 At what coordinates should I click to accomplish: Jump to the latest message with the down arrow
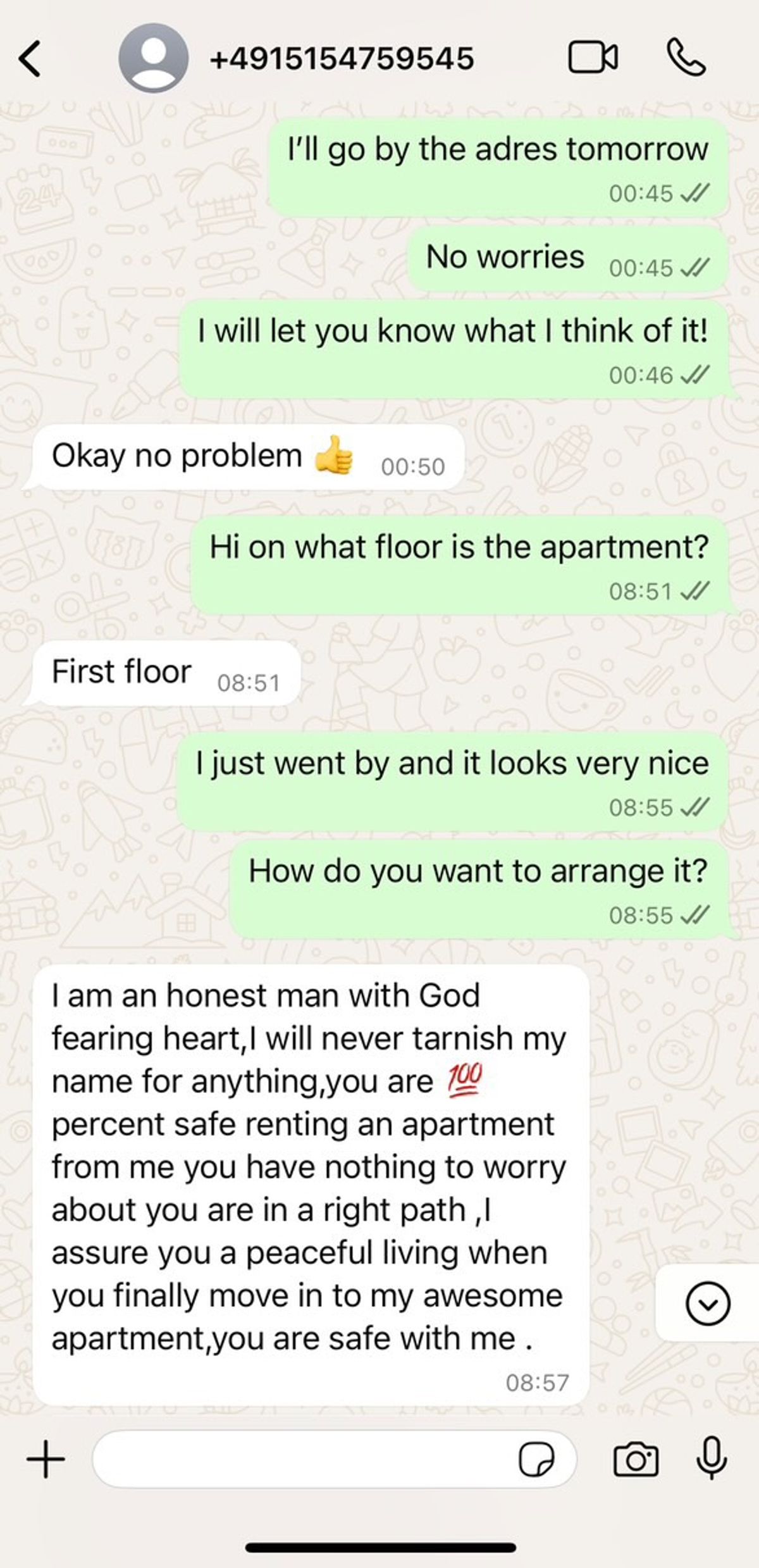[x=708, y=1304]
